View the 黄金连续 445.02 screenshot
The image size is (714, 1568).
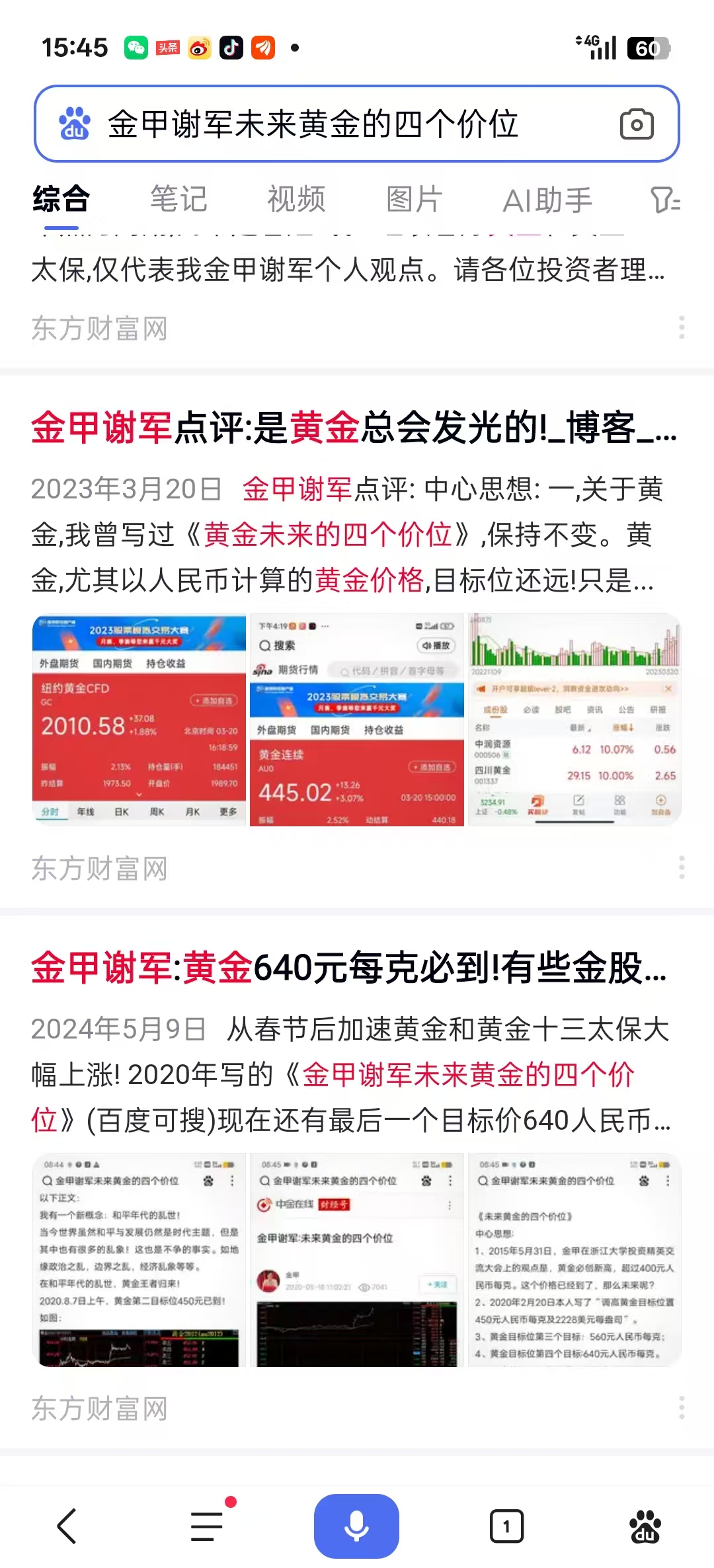[357, 721]
